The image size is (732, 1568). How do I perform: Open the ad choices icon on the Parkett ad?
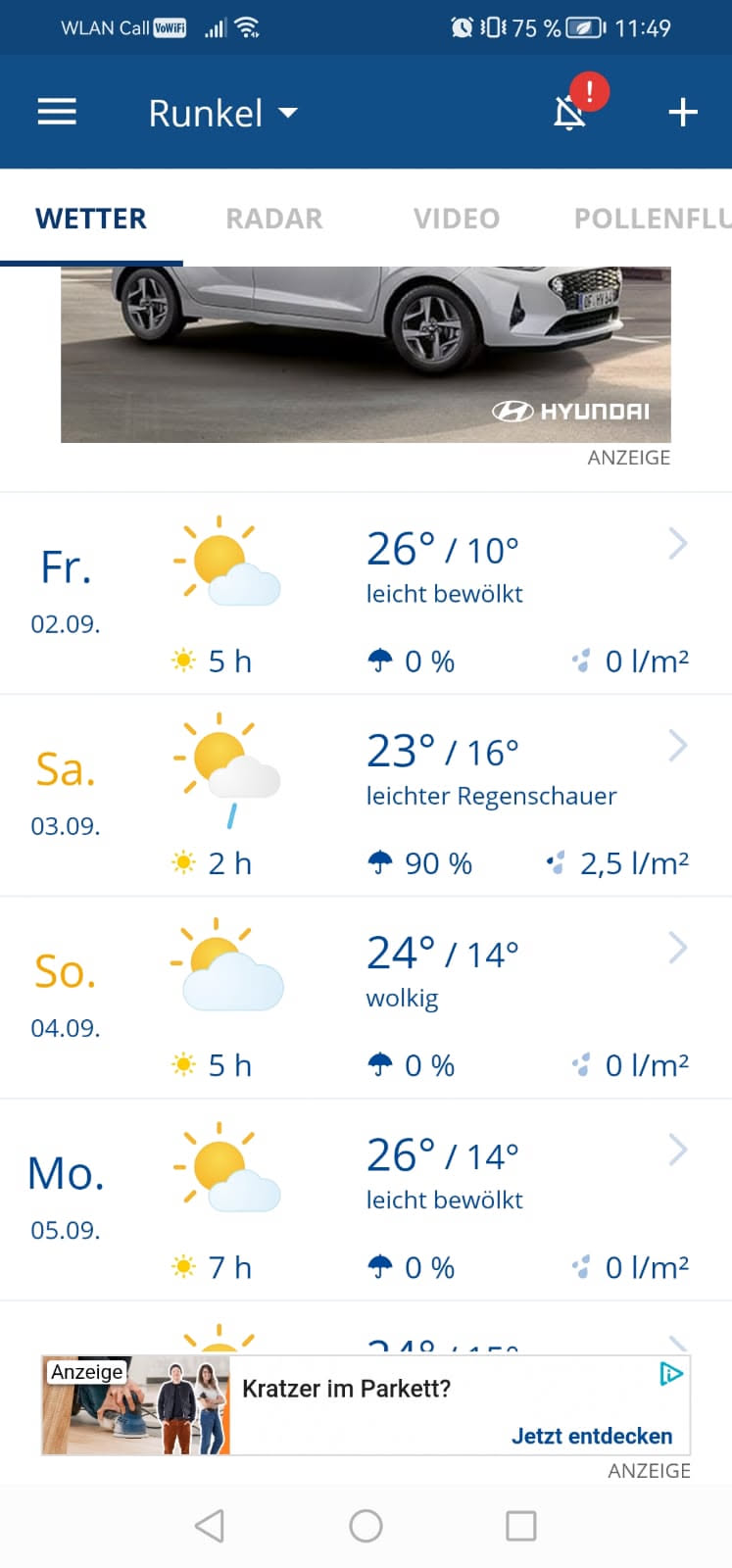point(671,1374)
